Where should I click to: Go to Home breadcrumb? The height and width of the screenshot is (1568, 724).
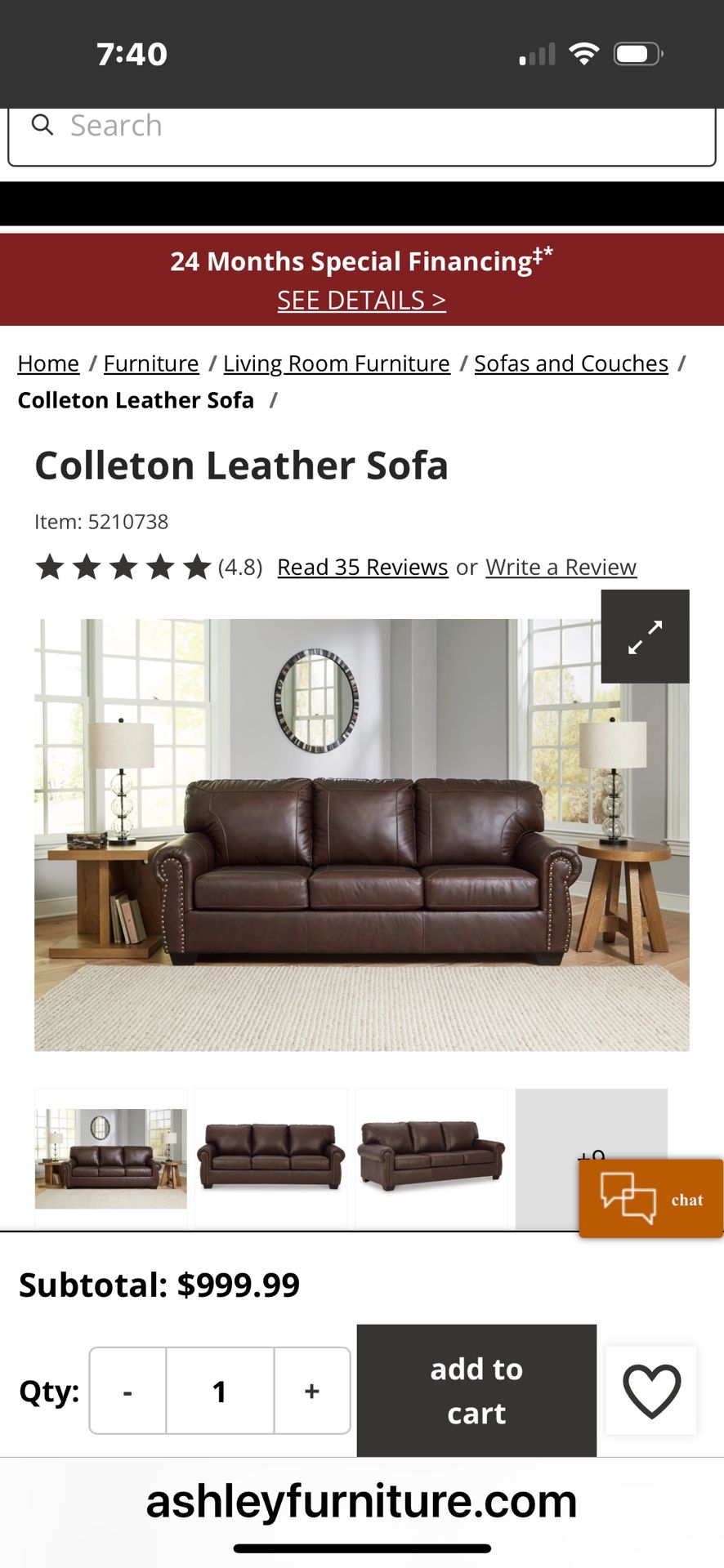coord(48,363)
